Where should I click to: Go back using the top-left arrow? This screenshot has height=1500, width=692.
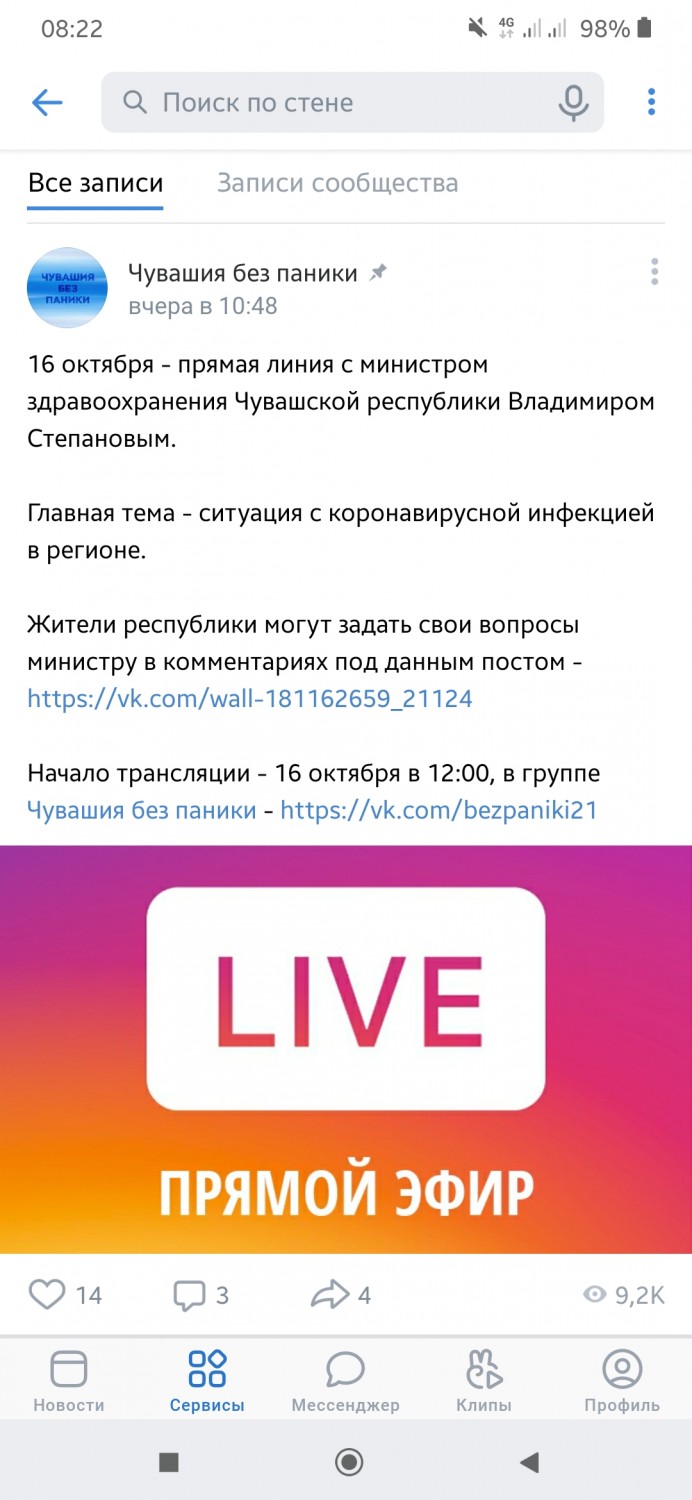click(47, 102)
